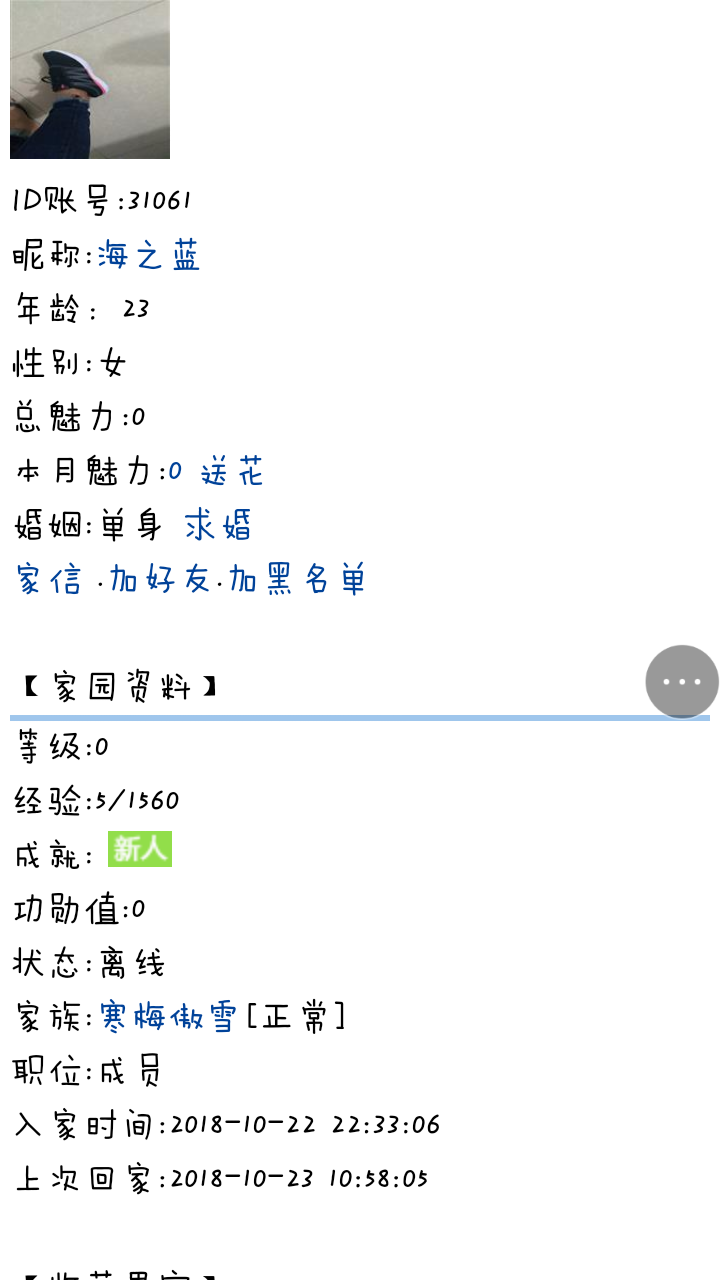Viewport: 720px width, 1280px height.
Task: Open the floating three-dot menu button
Action: pos(682,682)
